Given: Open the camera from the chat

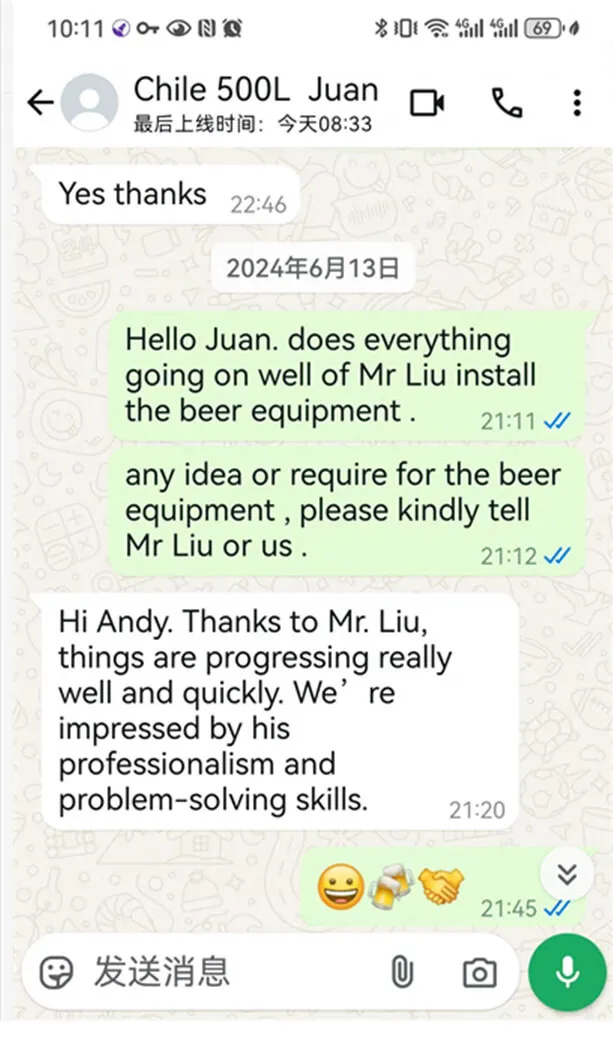Looking at the screenshot, I should pos(479,972).
